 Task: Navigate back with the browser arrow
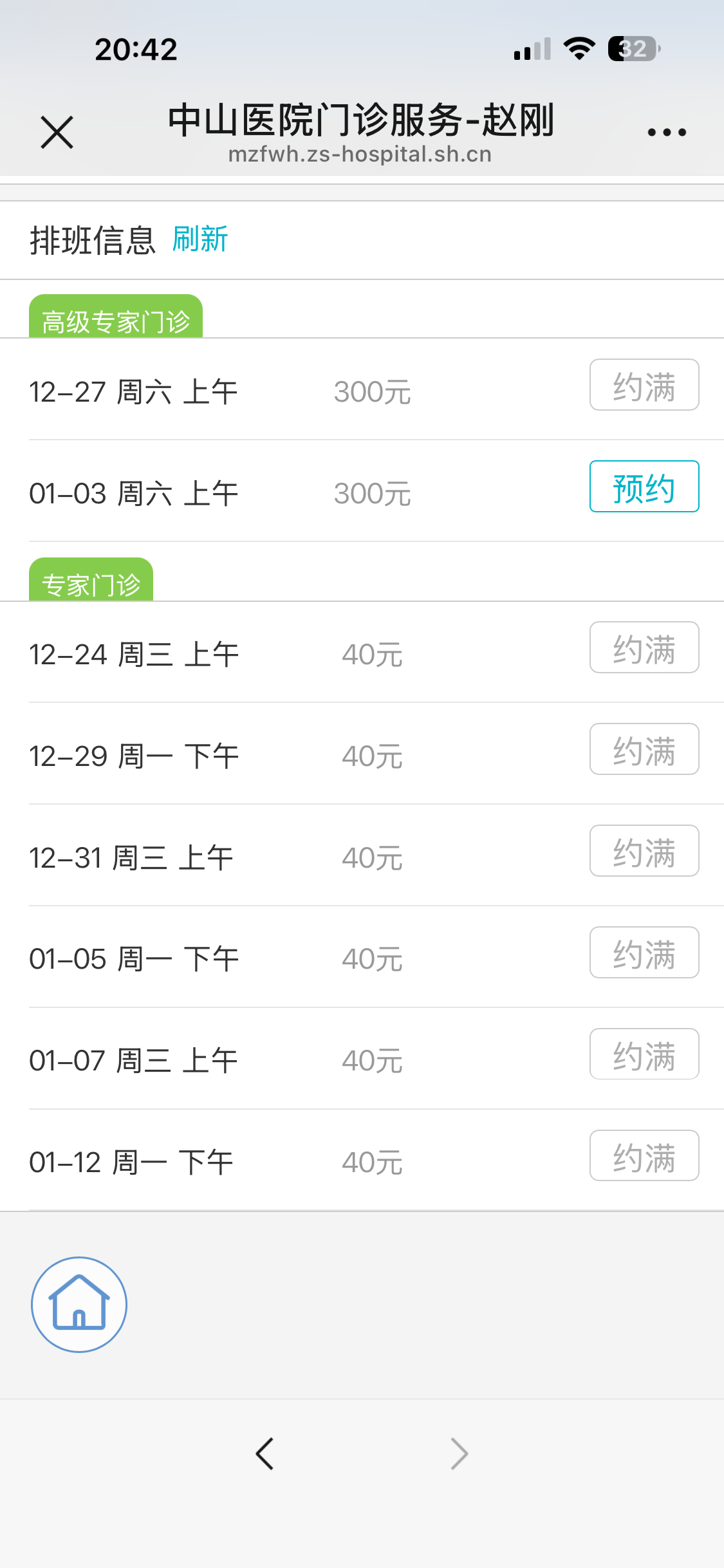(265, 1453)
